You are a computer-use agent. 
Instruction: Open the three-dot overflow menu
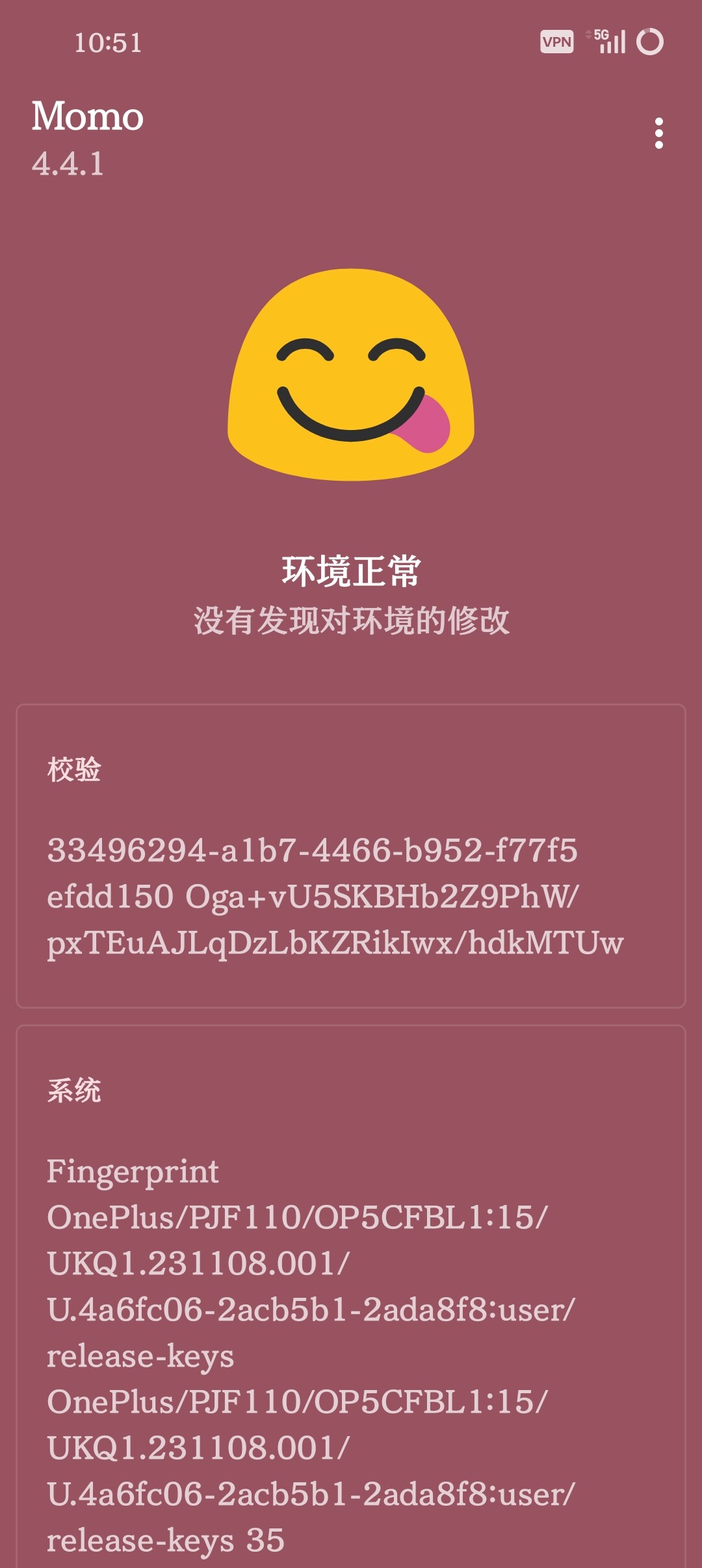pyautogui.click(x=658, y=133)
